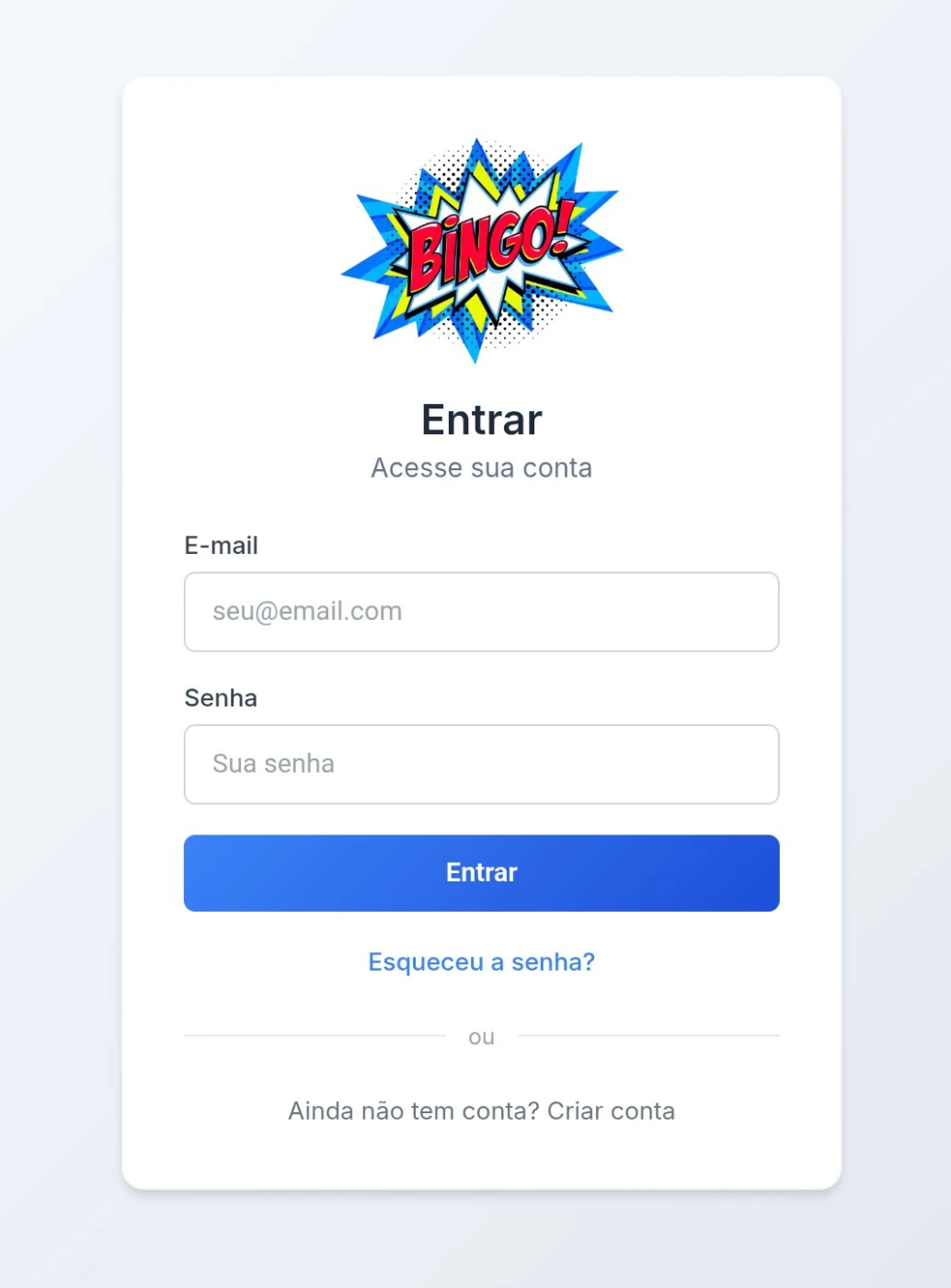Tap the blue Entrar button
The image size is (951, 1288).
(481, 873)
